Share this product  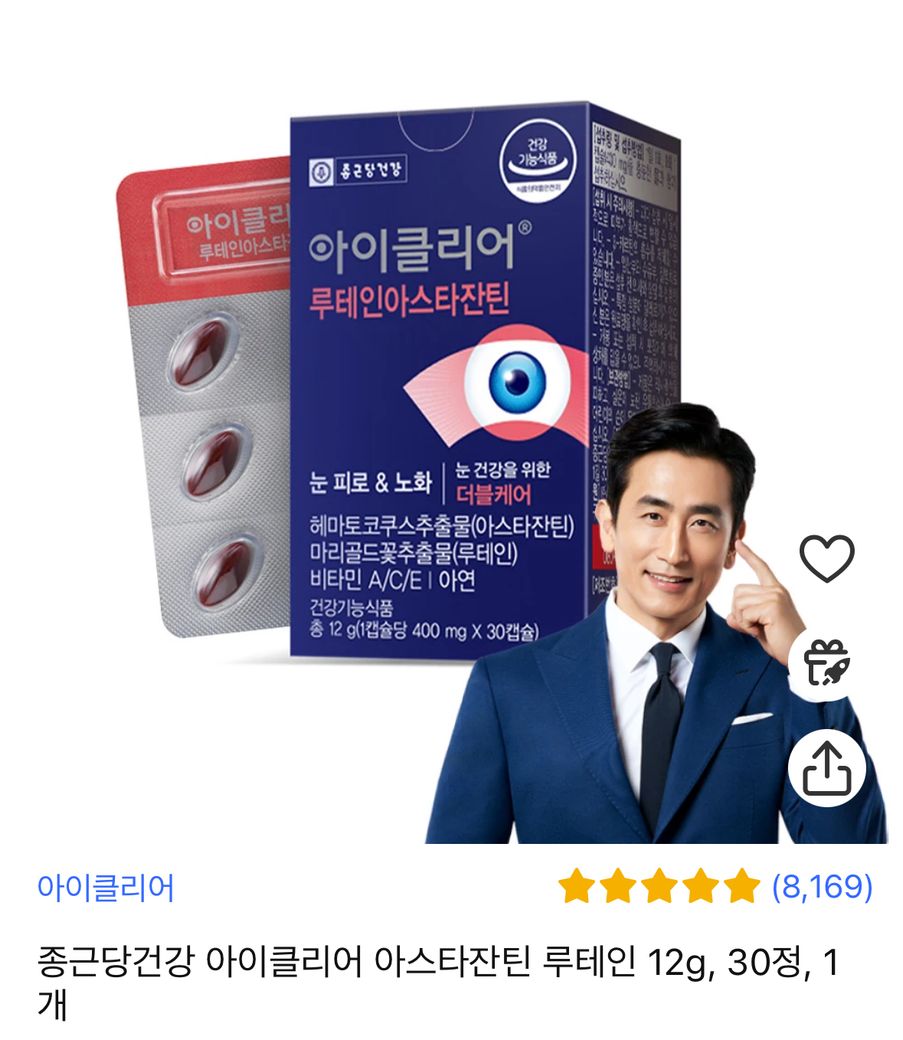[x=826, y=769]
